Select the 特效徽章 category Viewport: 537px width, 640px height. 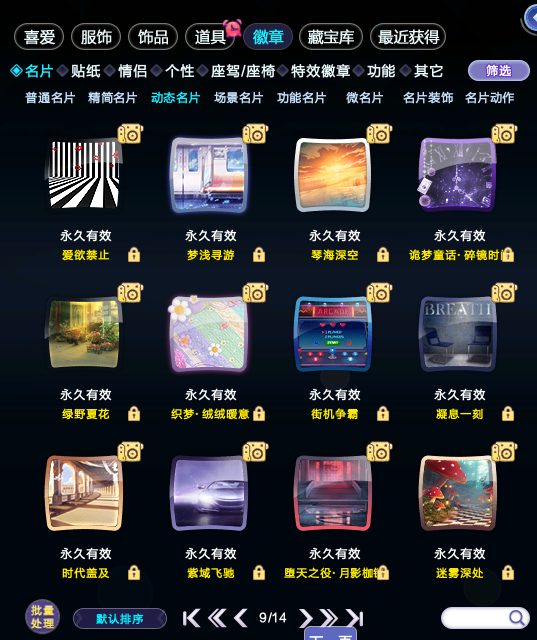pos(320,71)
